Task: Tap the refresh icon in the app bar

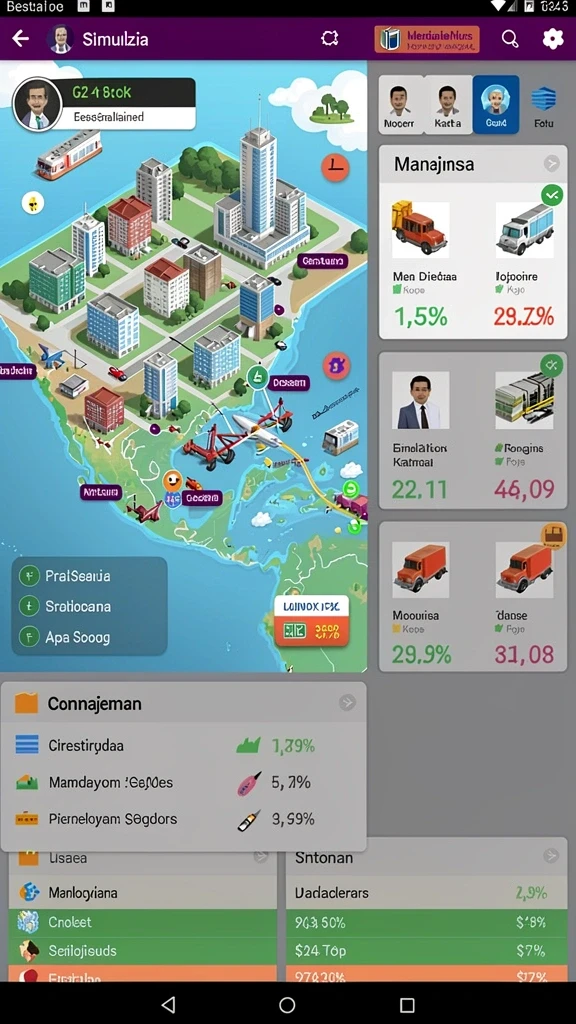Action: click(x=330, y=39)
